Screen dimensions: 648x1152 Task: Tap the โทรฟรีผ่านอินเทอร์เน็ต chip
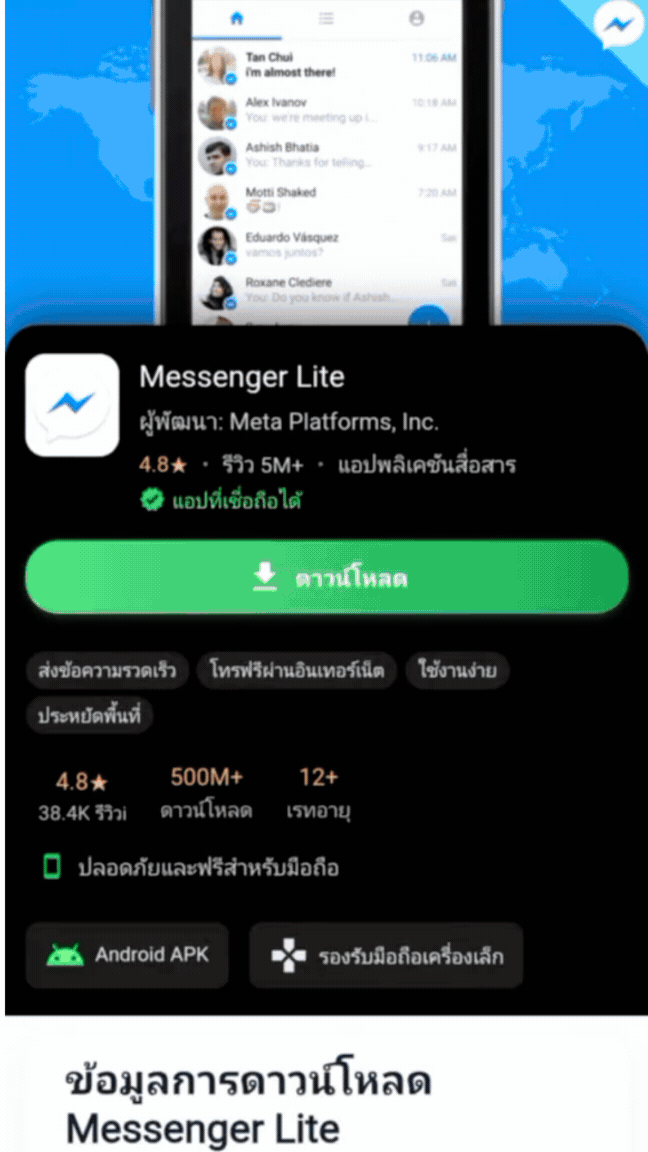point(297,671)
